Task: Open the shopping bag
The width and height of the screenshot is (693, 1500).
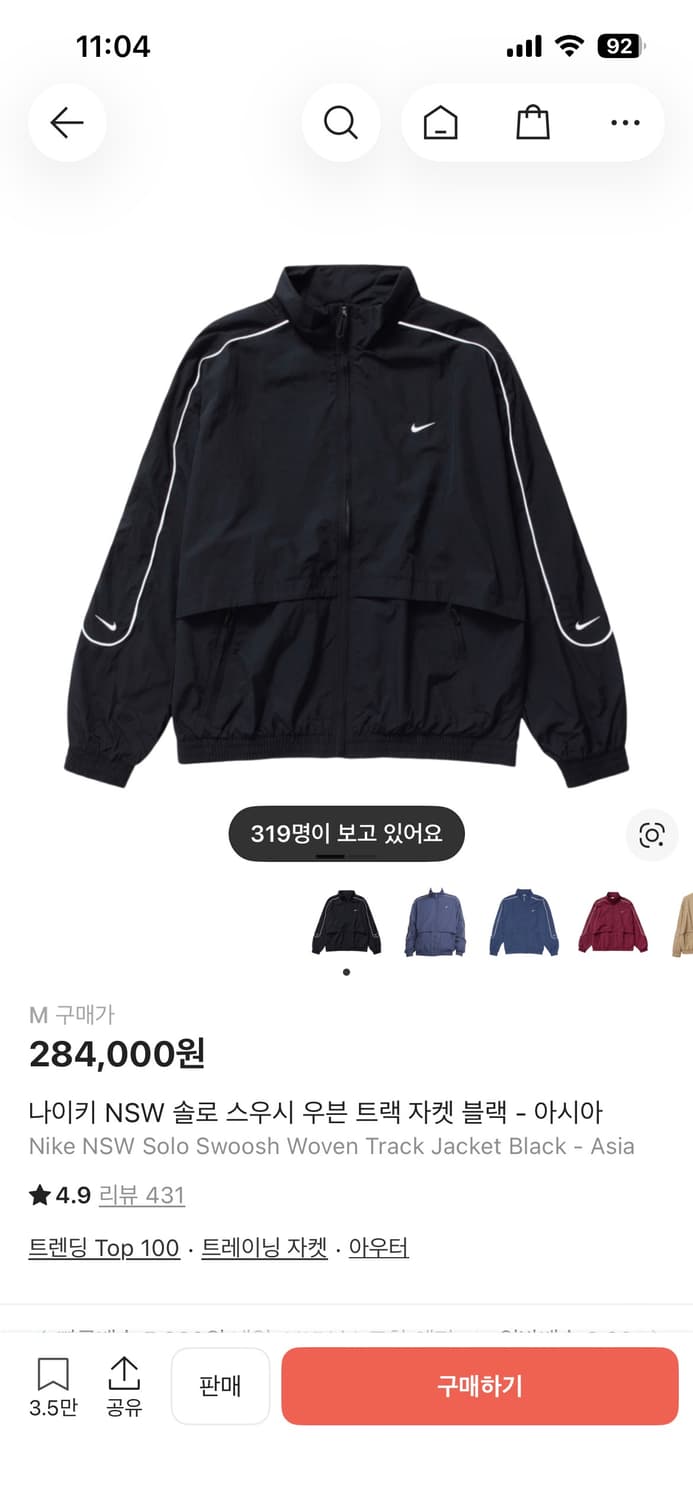Action: point(533,123)
